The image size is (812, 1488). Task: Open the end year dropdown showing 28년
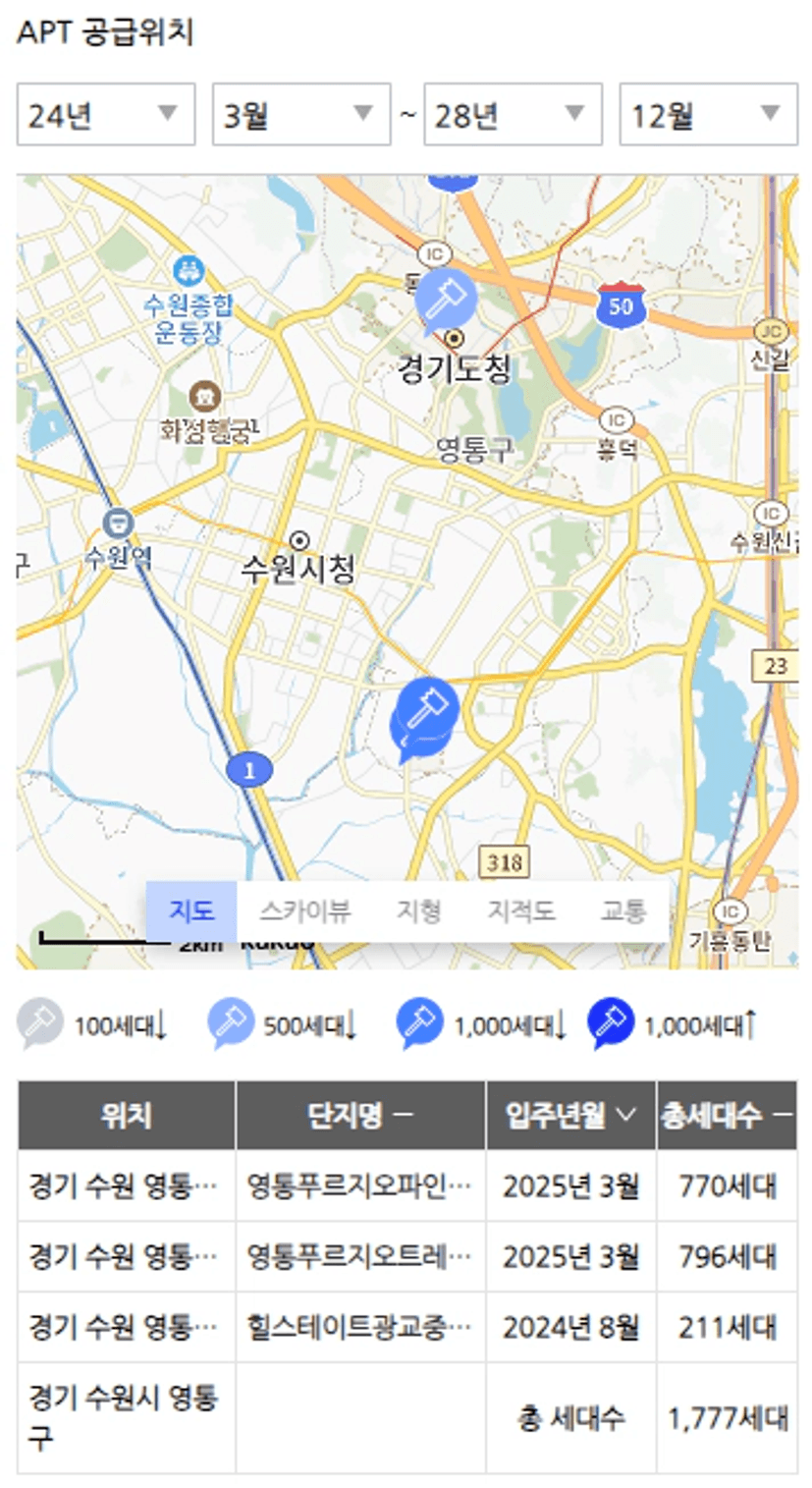[512, 115]
